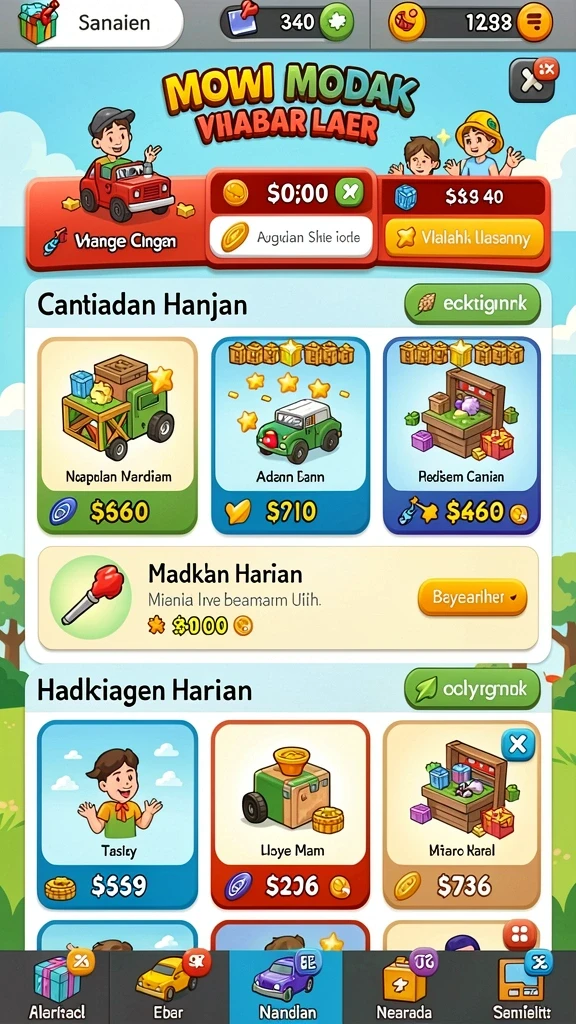Tap the ecktignnk button beside Cantiadan Hanjan
Image resolution: width=576 pixels, height=1024 pixels.
(x=473, y=304)
